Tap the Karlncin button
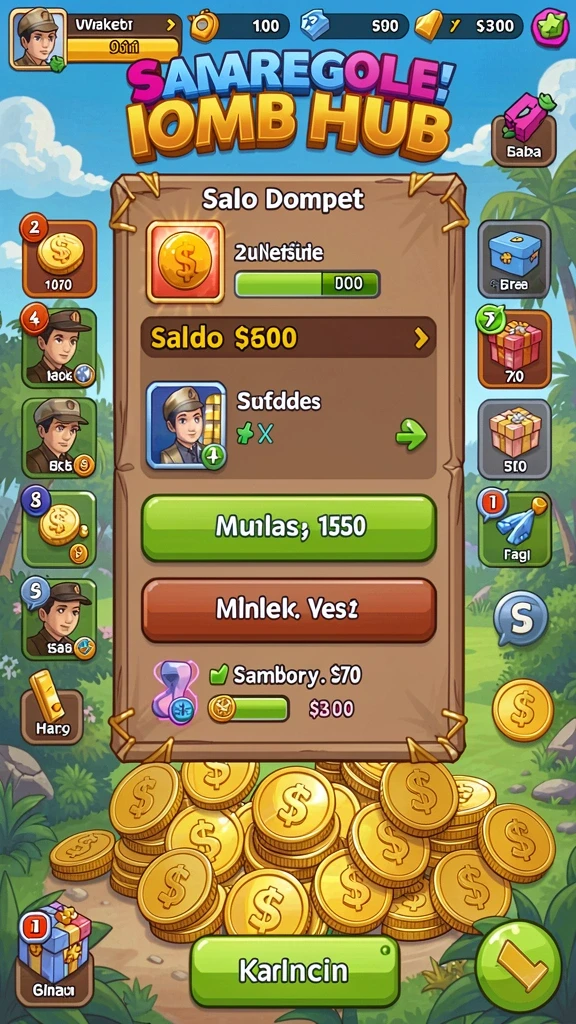 295,971
